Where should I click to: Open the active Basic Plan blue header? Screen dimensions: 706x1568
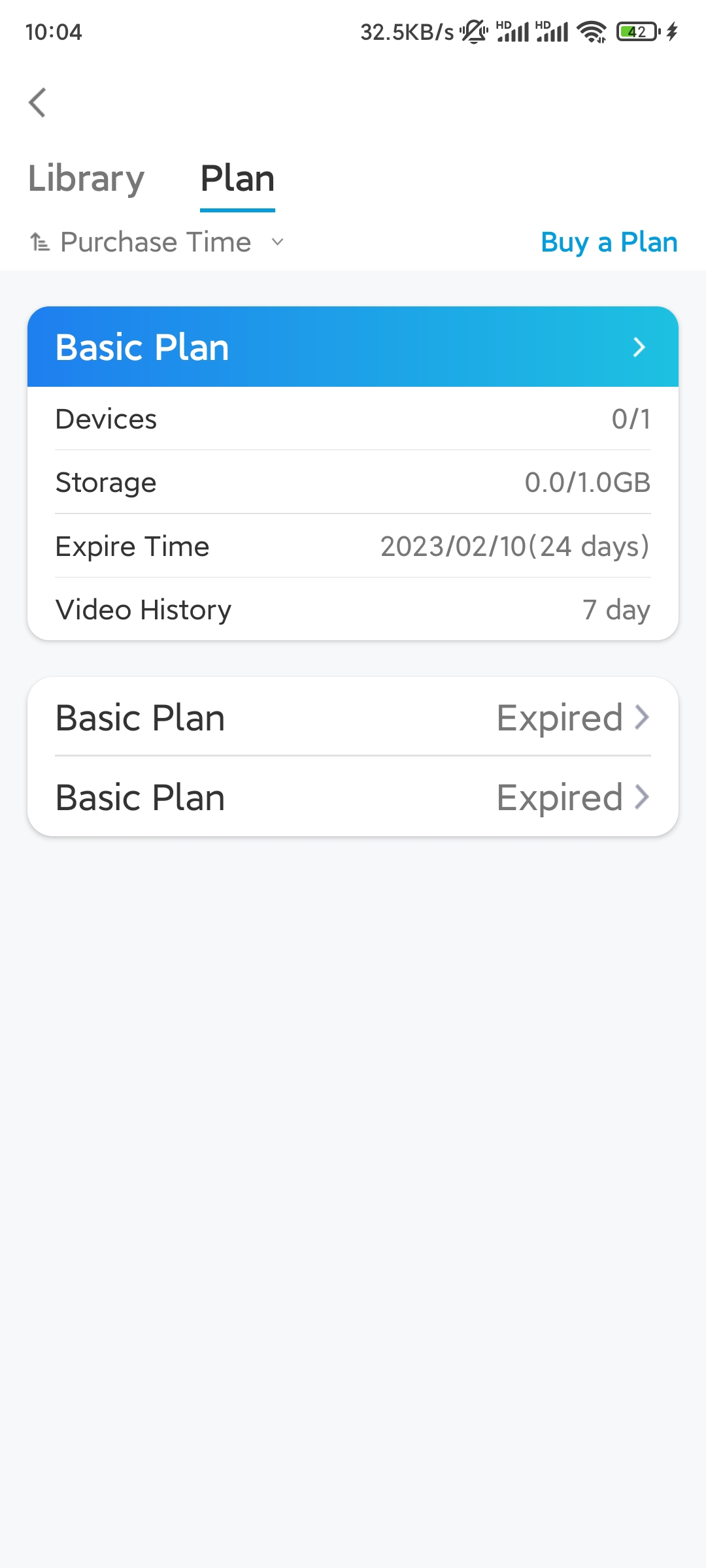coord(353,347)
